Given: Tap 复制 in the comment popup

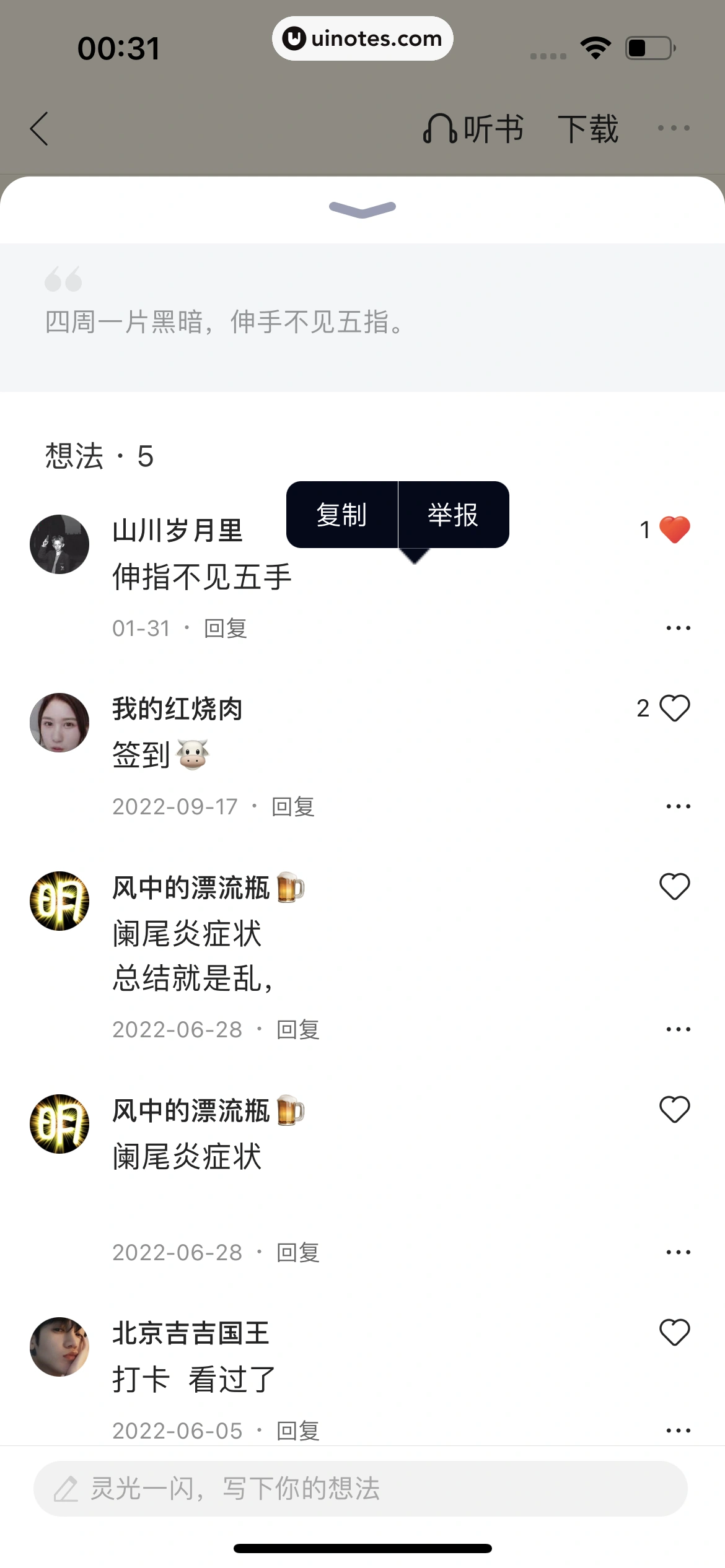Looking at the screenshot, I should [x=341, y=515].
